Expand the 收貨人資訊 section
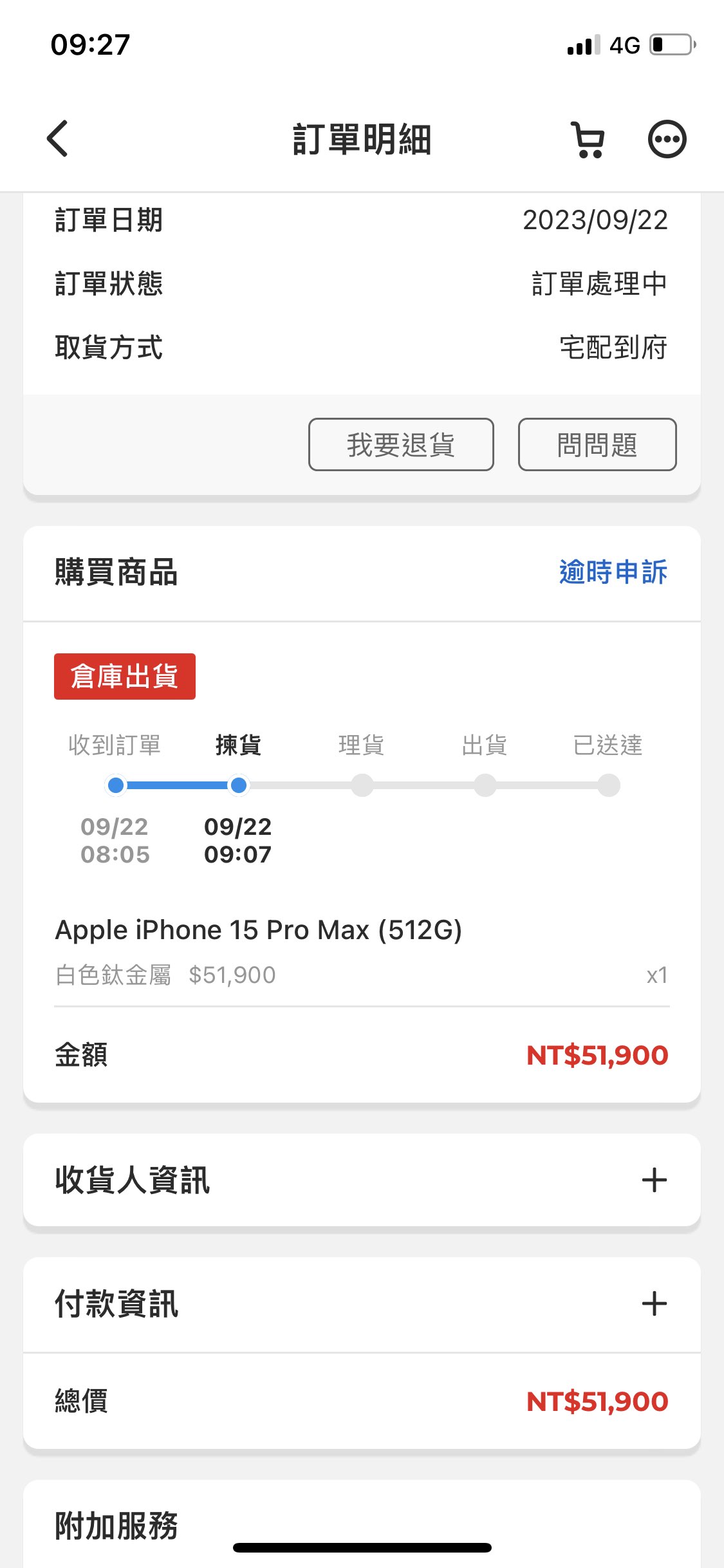This screenshot has width=724, height=1568. (654, 1181)
